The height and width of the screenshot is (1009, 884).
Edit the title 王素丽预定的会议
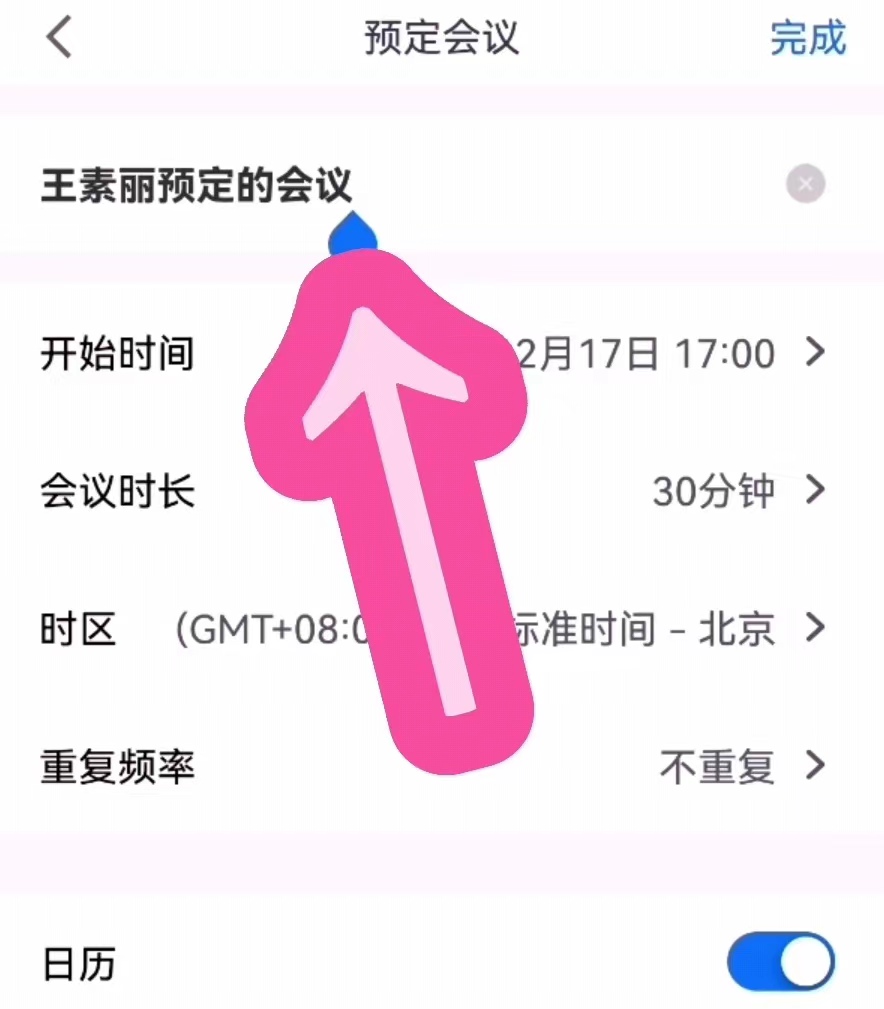point(196,183)
